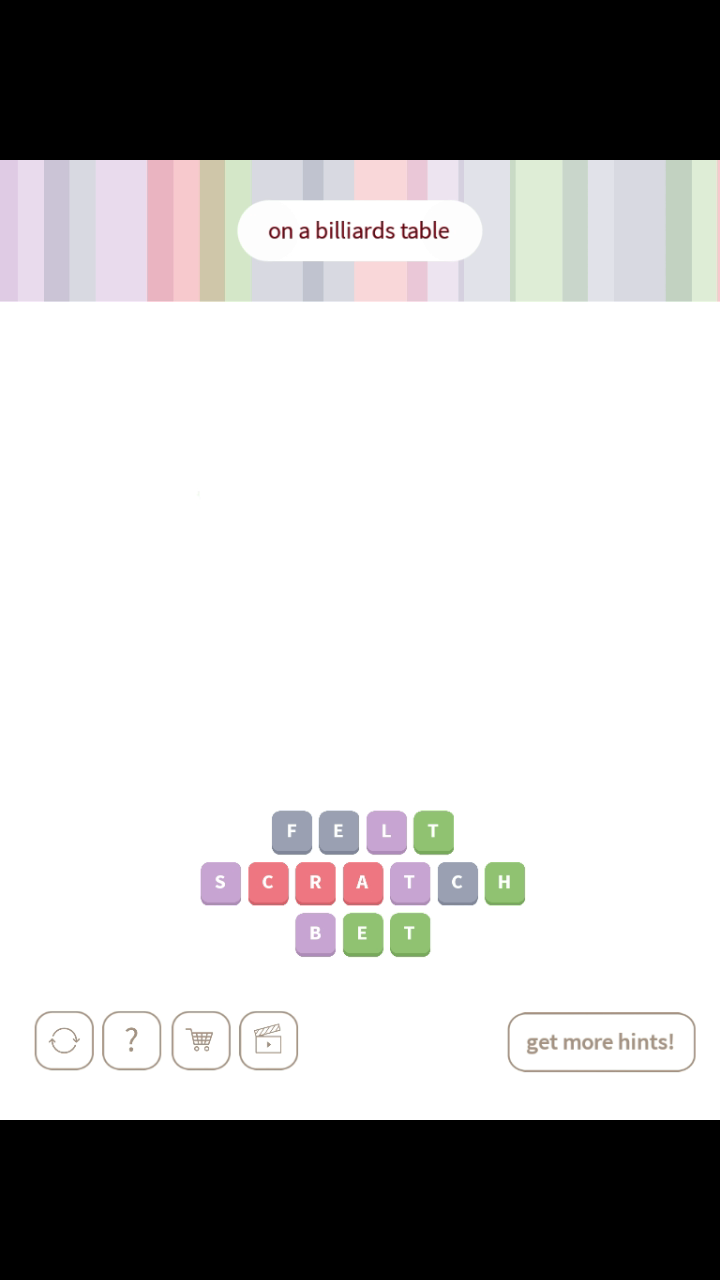
Task: Select the letter S tile
Action: (x=220, y=883)
